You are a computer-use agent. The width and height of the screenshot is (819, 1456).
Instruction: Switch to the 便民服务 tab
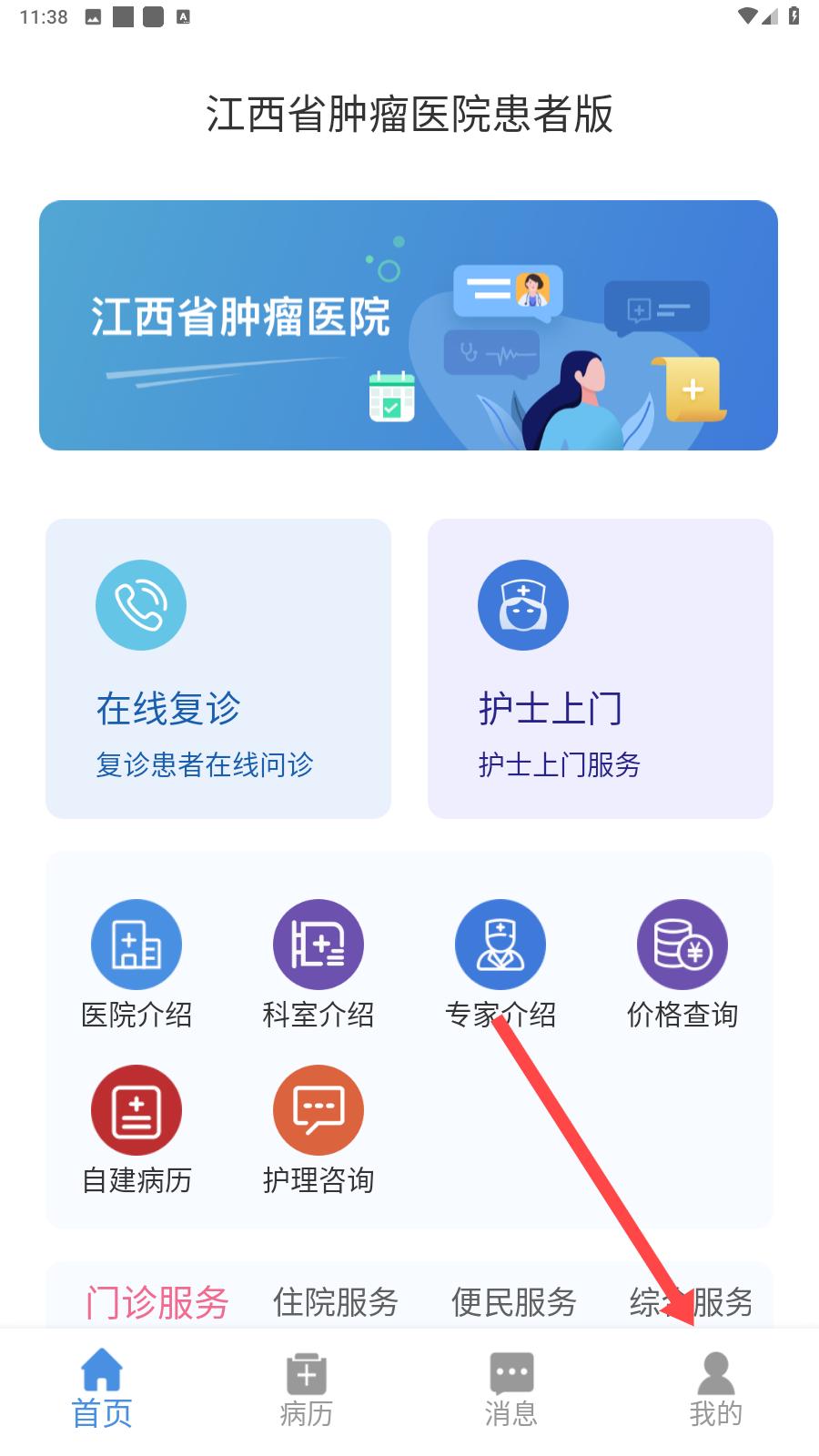(514, 1302)
